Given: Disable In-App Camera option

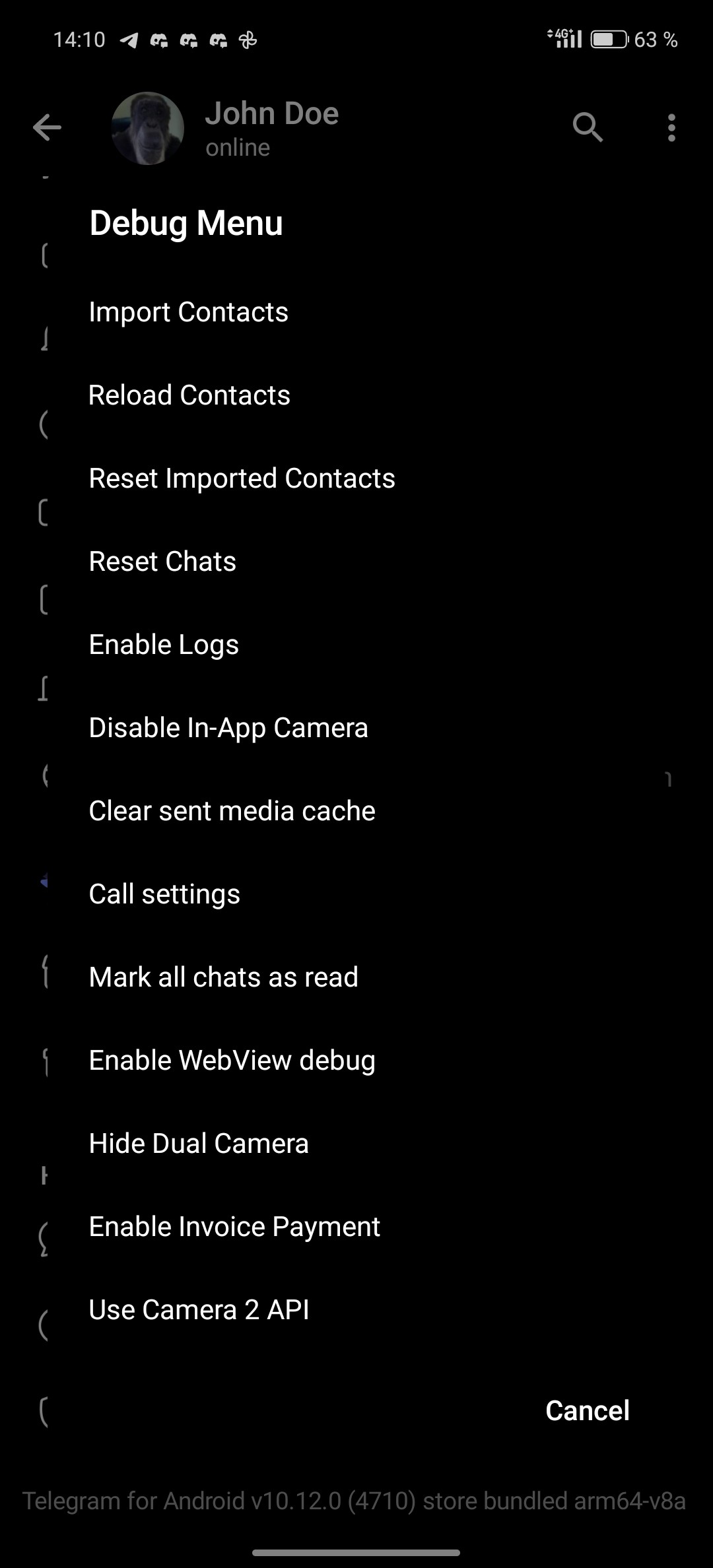Looking at the screenshot, I should (228, 728).
